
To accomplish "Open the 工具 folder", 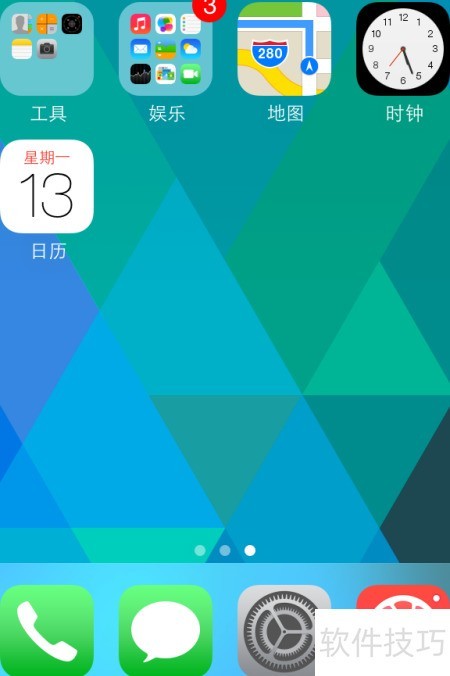I will coord(47,49).
